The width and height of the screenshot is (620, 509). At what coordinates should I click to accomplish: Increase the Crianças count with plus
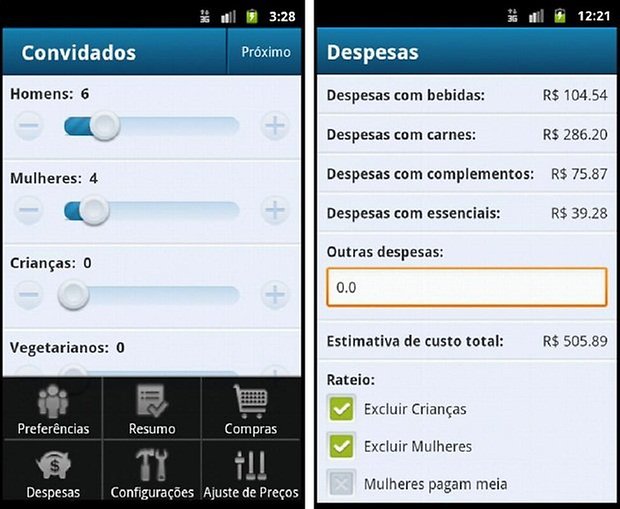click(275, 296)
